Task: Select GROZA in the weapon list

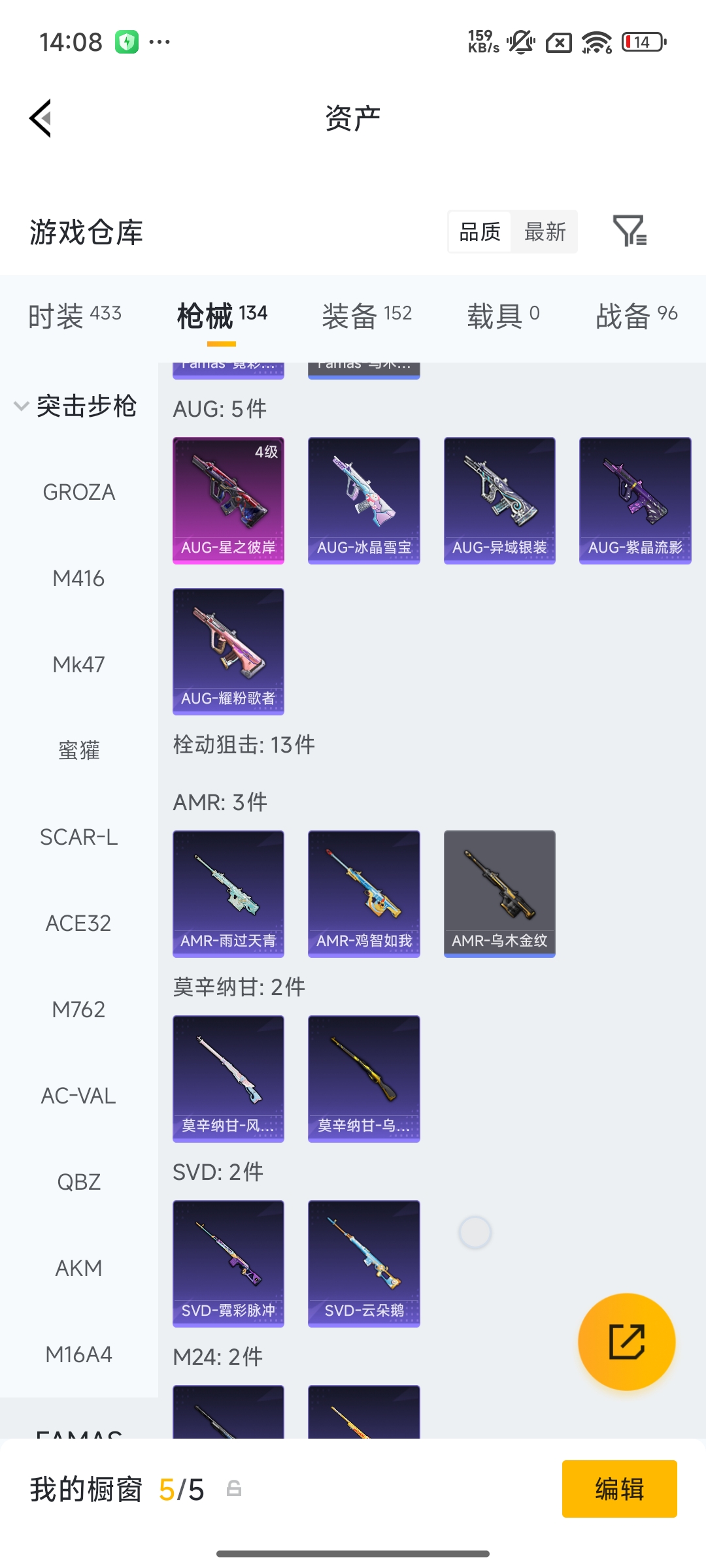Action: 79,492
